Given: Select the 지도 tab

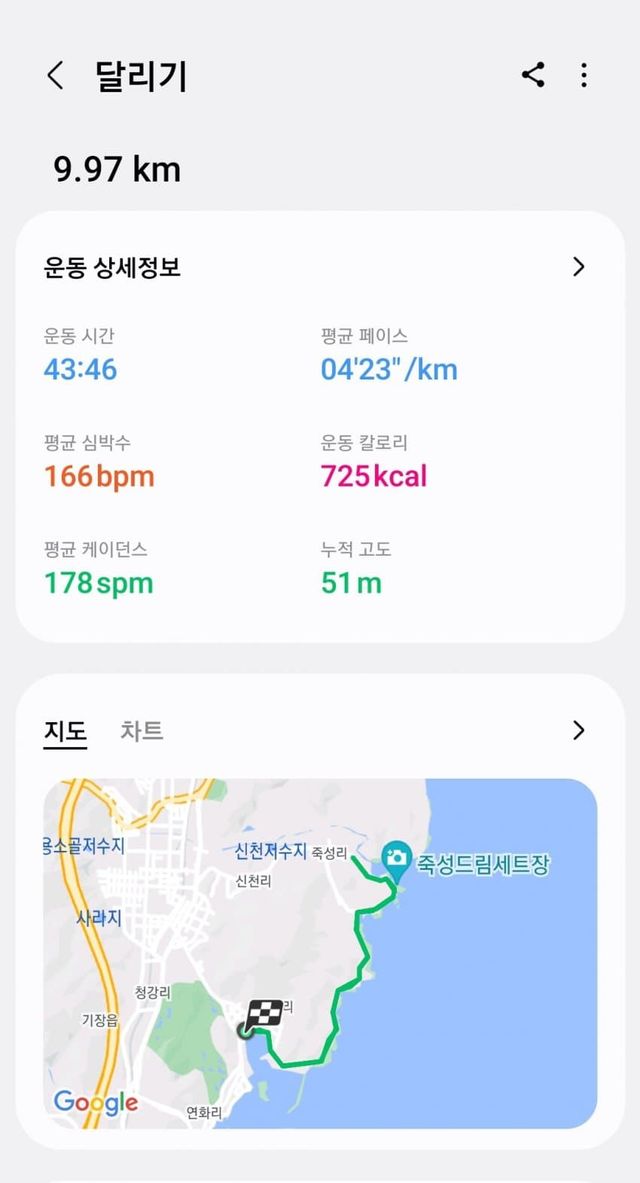Looking at the screenshot, I should (x=65, y=731).
